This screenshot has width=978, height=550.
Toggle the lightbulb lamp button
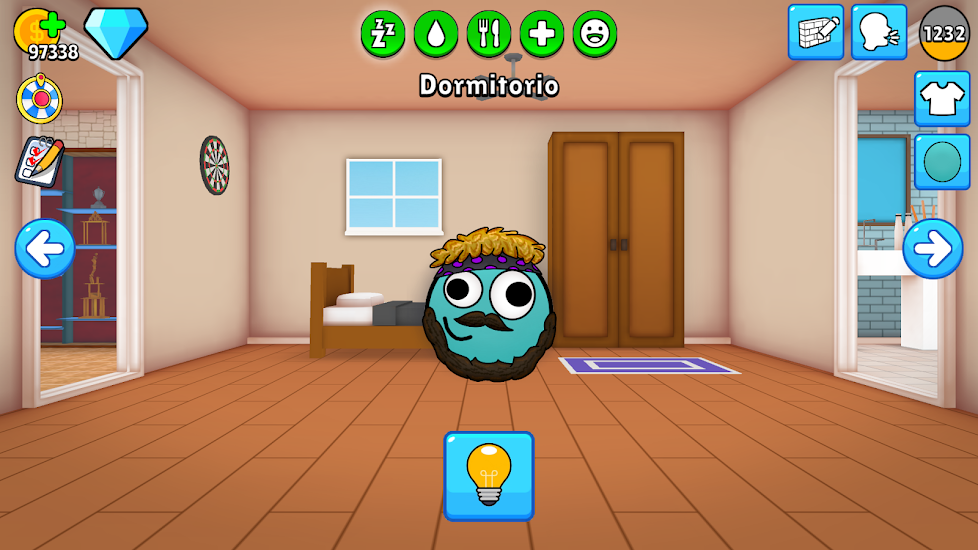[x=489, y=475]
